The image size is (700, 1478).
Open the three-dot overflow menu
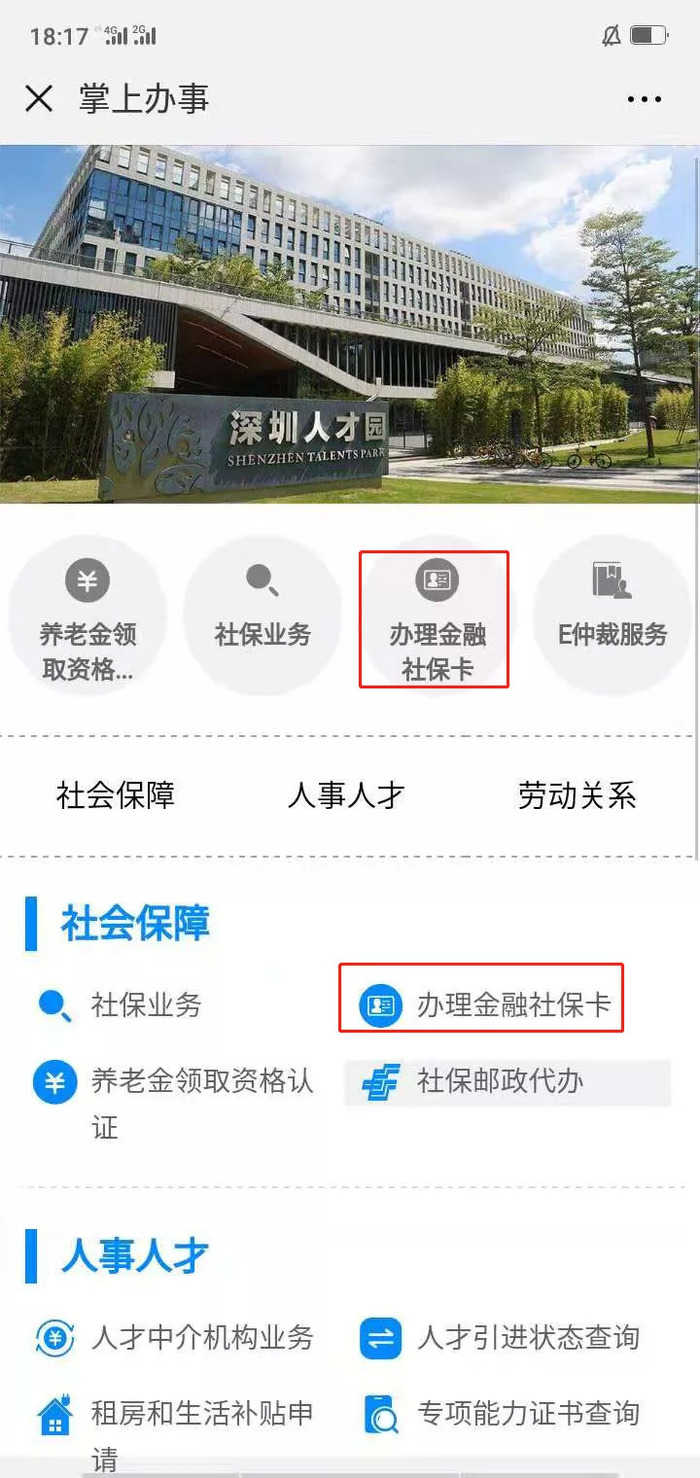(x=644, y=99)
